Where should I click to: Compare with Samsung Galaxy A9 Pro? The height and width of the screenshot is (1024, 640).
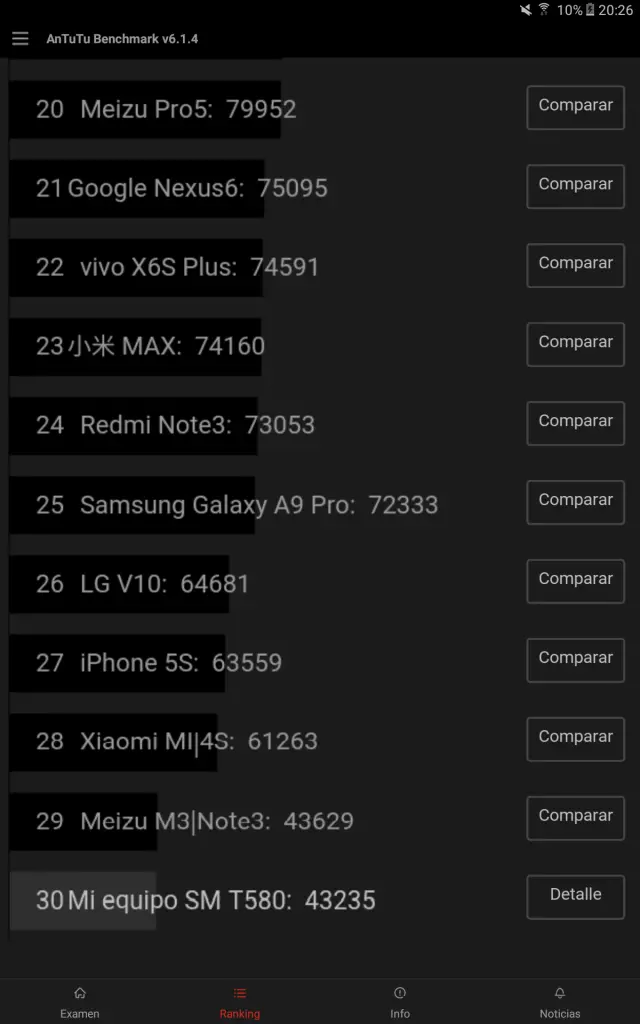(575, 502)
